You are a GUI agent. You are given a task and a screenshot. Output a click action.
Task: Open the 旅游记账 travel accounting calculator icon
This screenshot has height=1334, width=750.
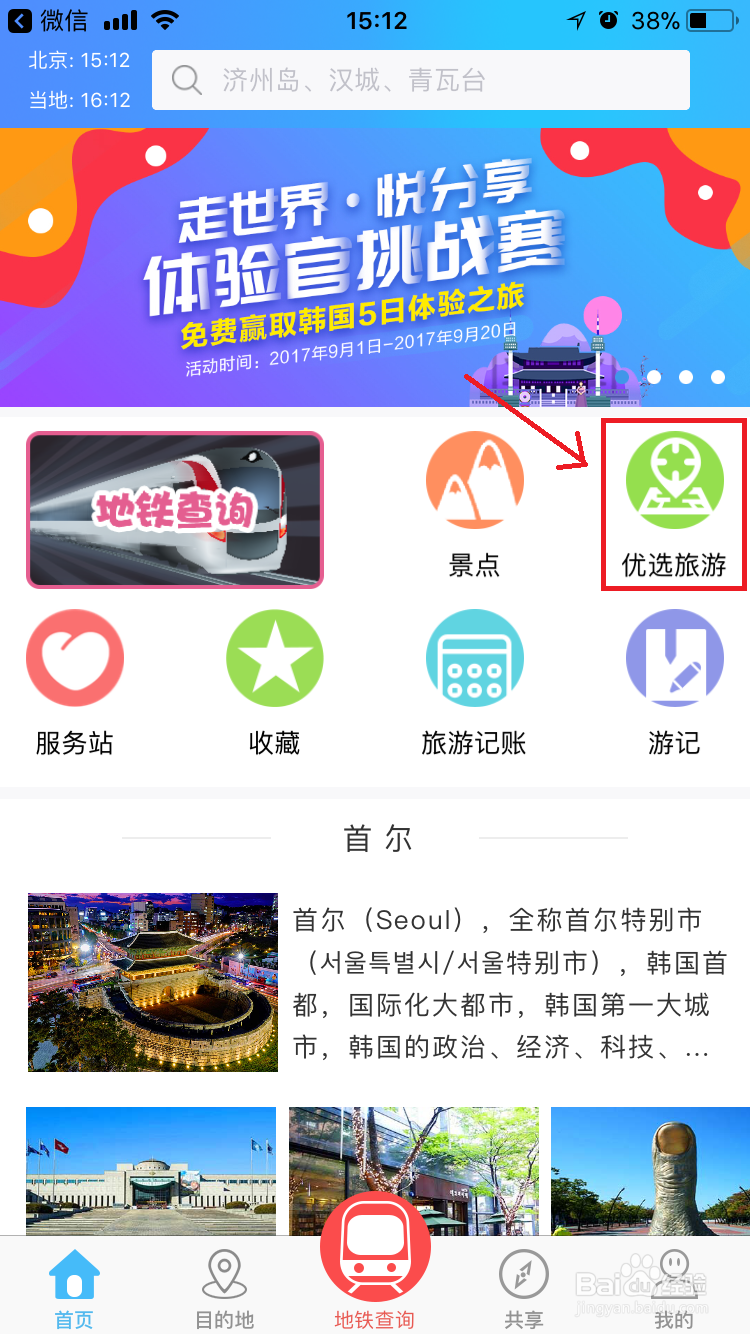(x=475, y=658)
